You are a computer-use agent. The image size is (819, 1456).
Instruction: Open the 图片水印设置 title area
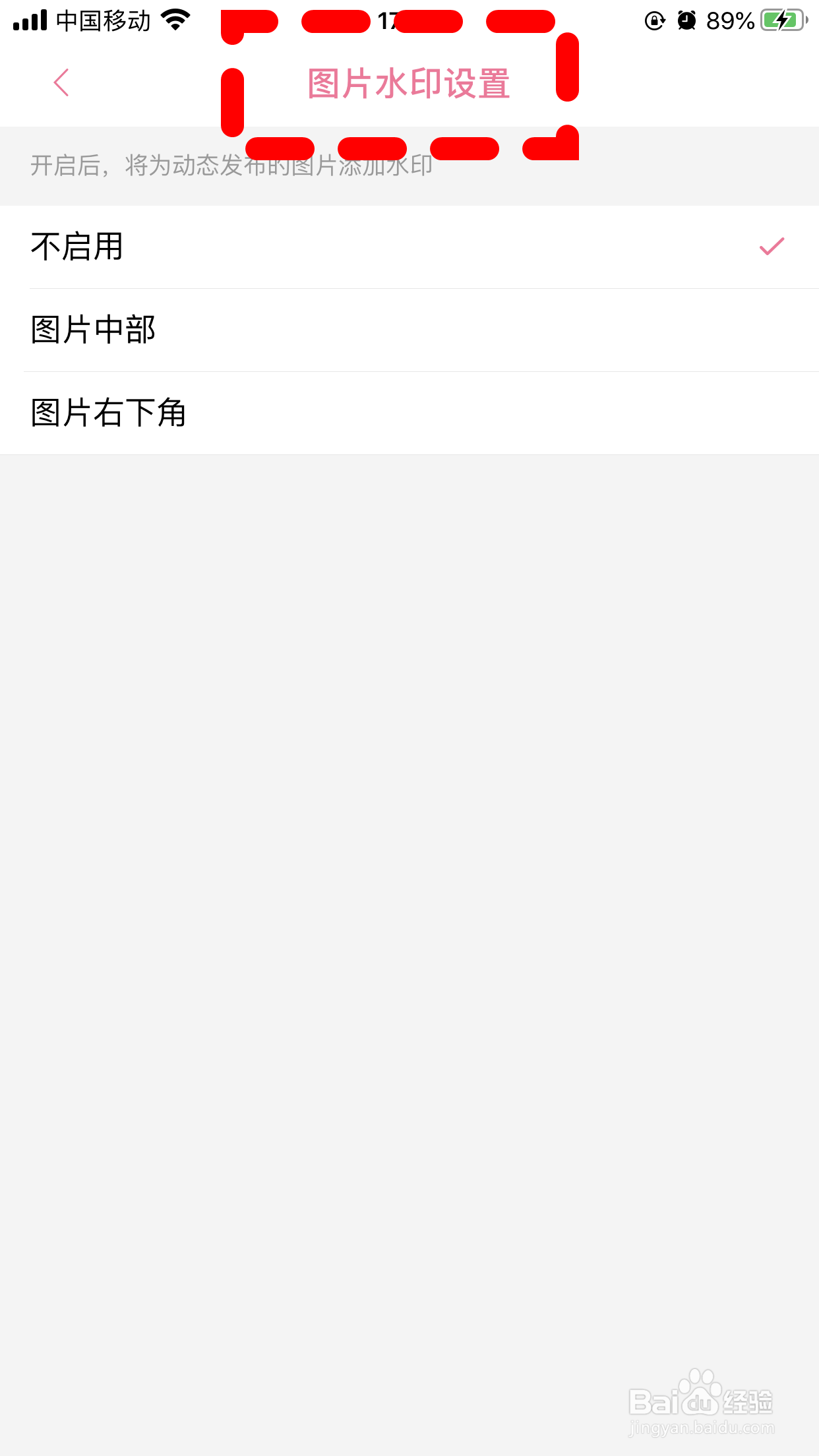(409, 82)
